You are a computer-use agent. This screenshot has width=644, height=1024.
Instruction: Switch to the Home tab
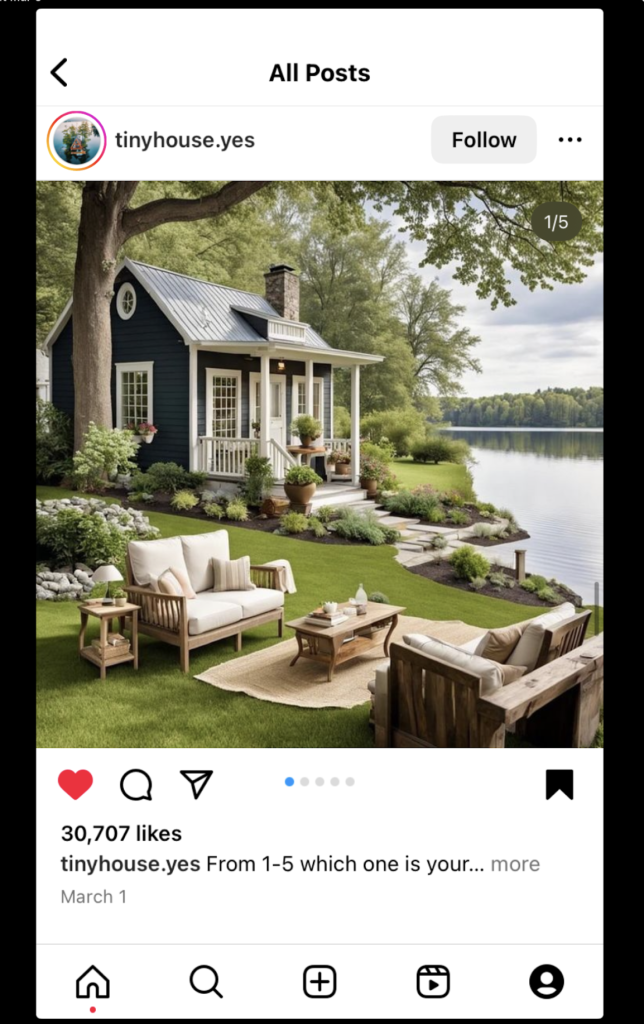(93, 982)
